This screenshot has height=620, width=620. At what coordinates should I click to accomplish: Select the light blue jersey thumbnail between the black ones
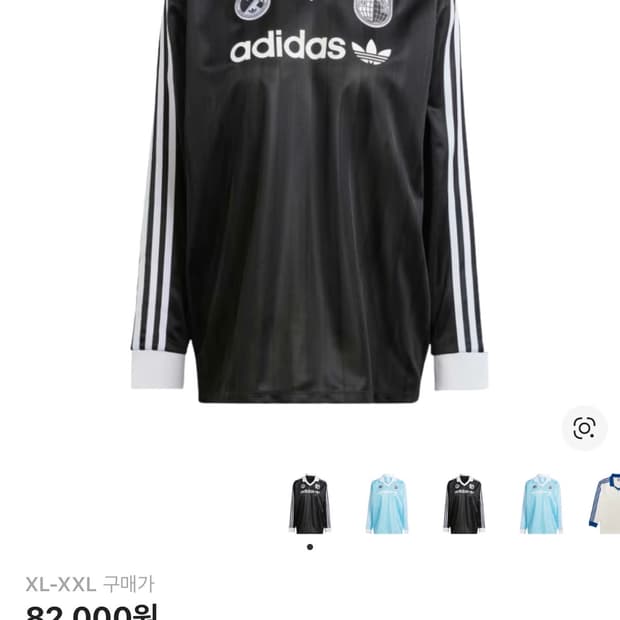[x=387, y=504]
